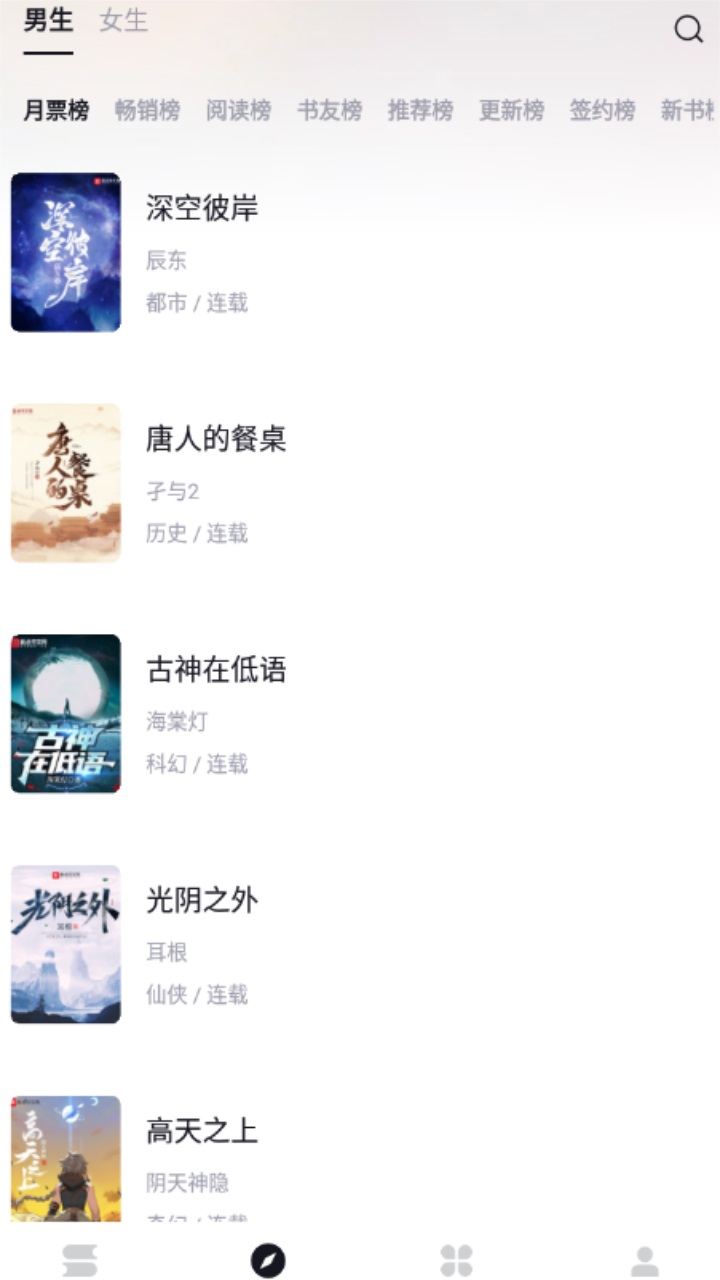The image size is (720, 1280).
Task: Open the book titled 唐人的餐桌
Action: tap(215, 439)
